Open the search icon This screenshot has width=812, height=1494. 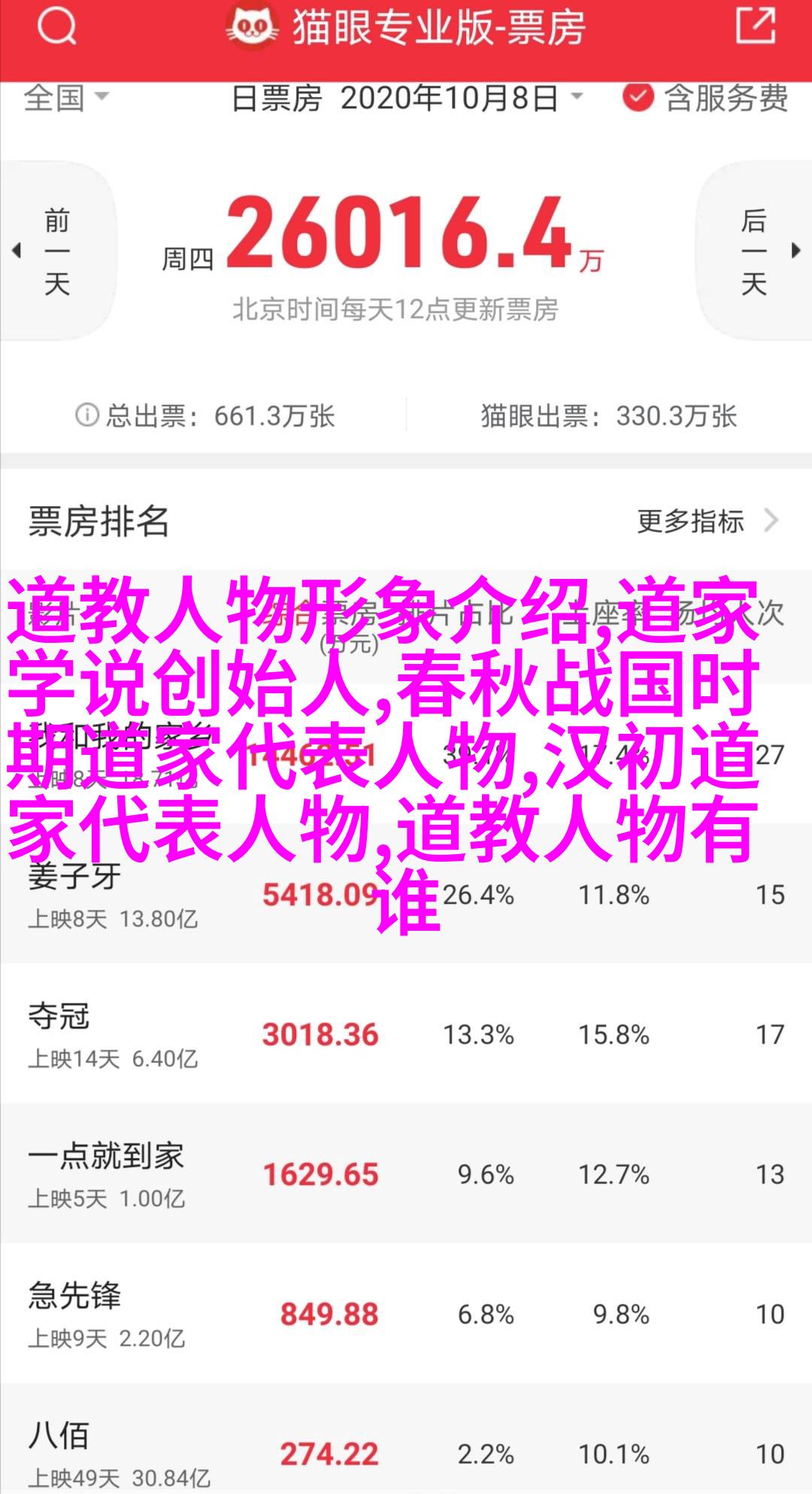click(x=57, y=29)
